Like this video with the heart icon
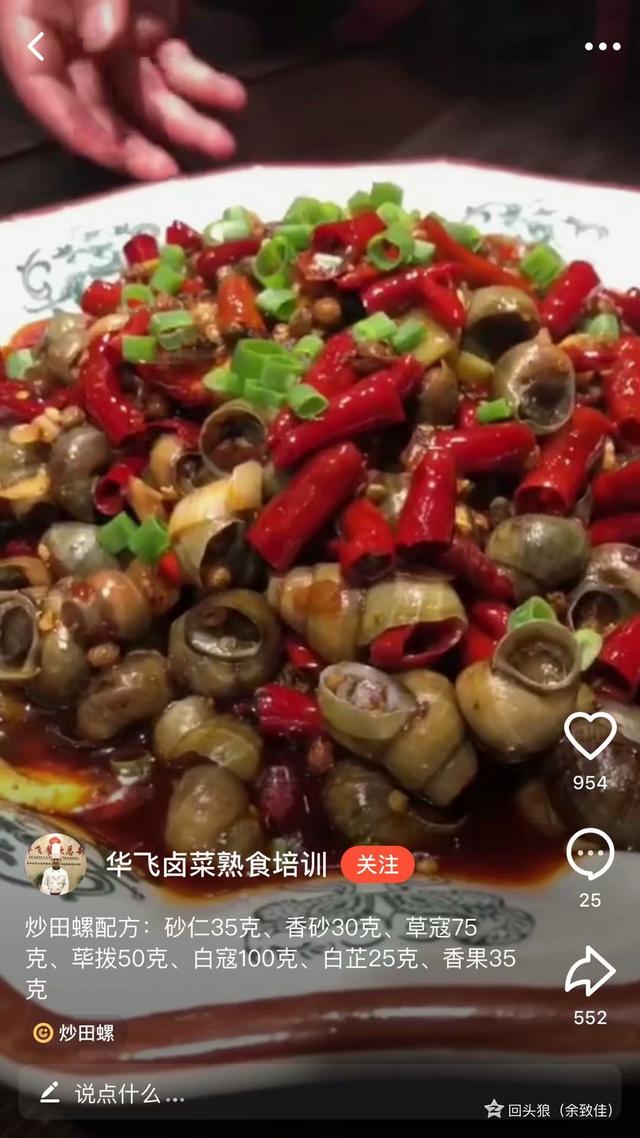This screenshot has height=1138, width=640. pos(590,737)
